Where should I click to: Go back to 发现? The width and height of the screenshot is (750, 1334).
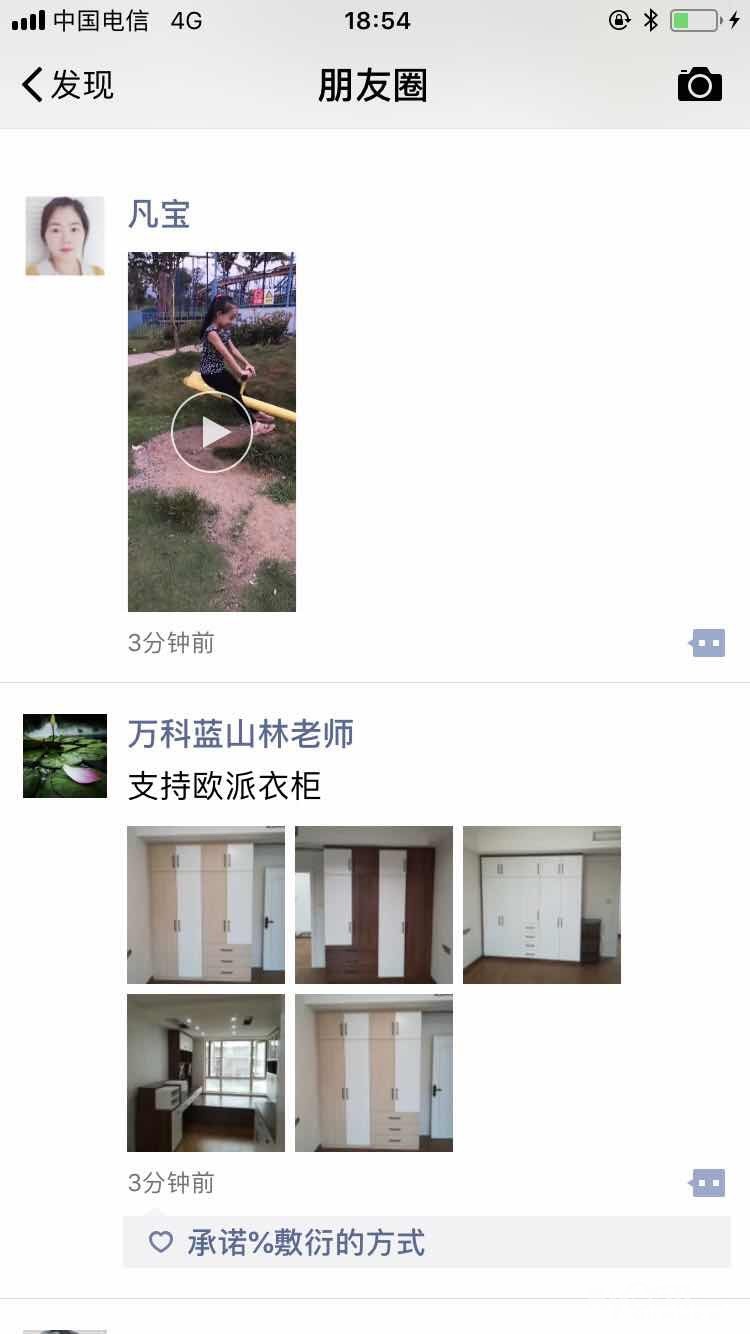68,85
